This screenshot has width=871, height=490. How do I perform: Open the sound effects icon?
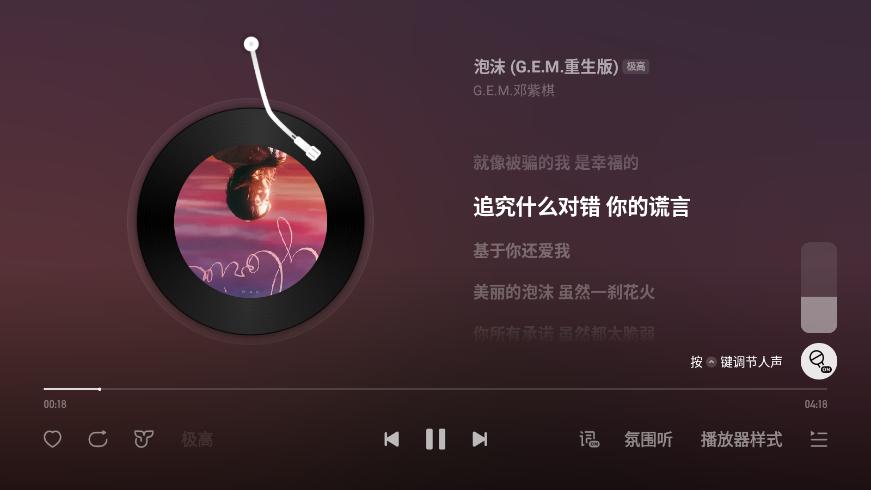coord(143,439)
